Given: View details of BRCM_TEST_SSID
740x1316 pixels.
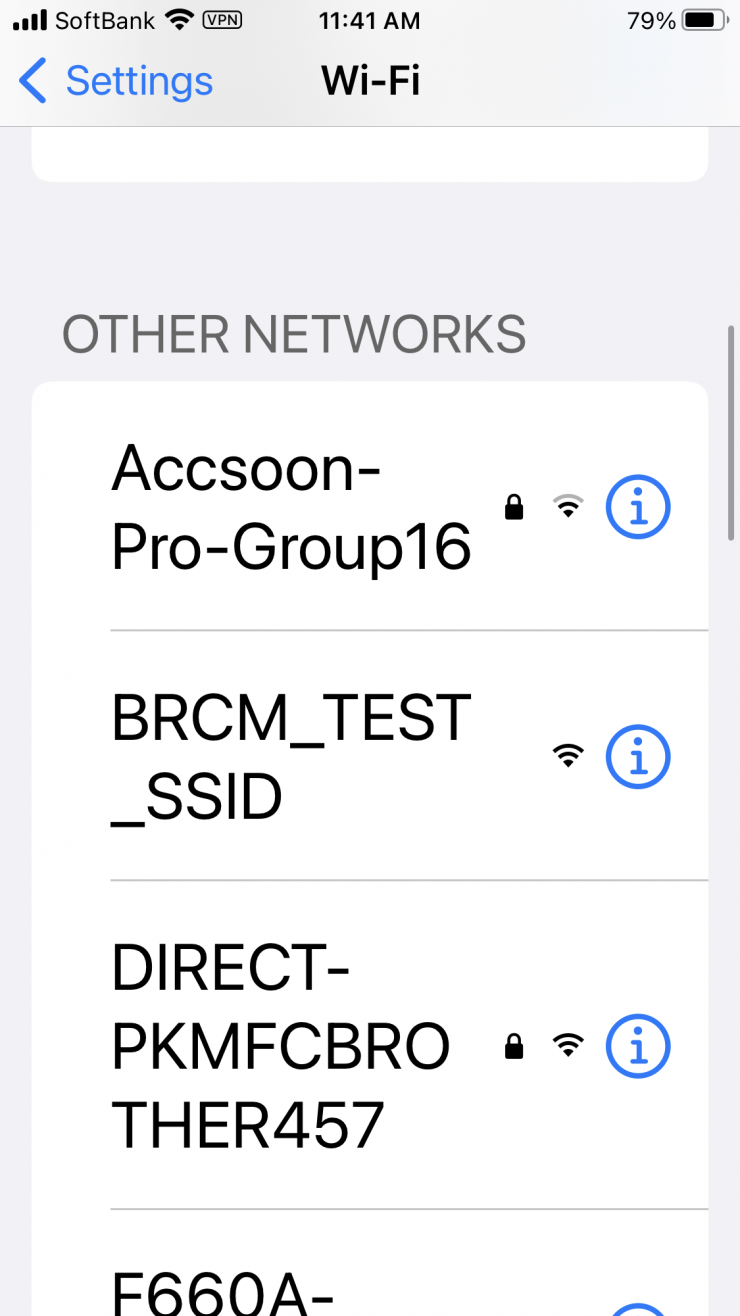Looking at the screenshot, I should pos(638,757).
